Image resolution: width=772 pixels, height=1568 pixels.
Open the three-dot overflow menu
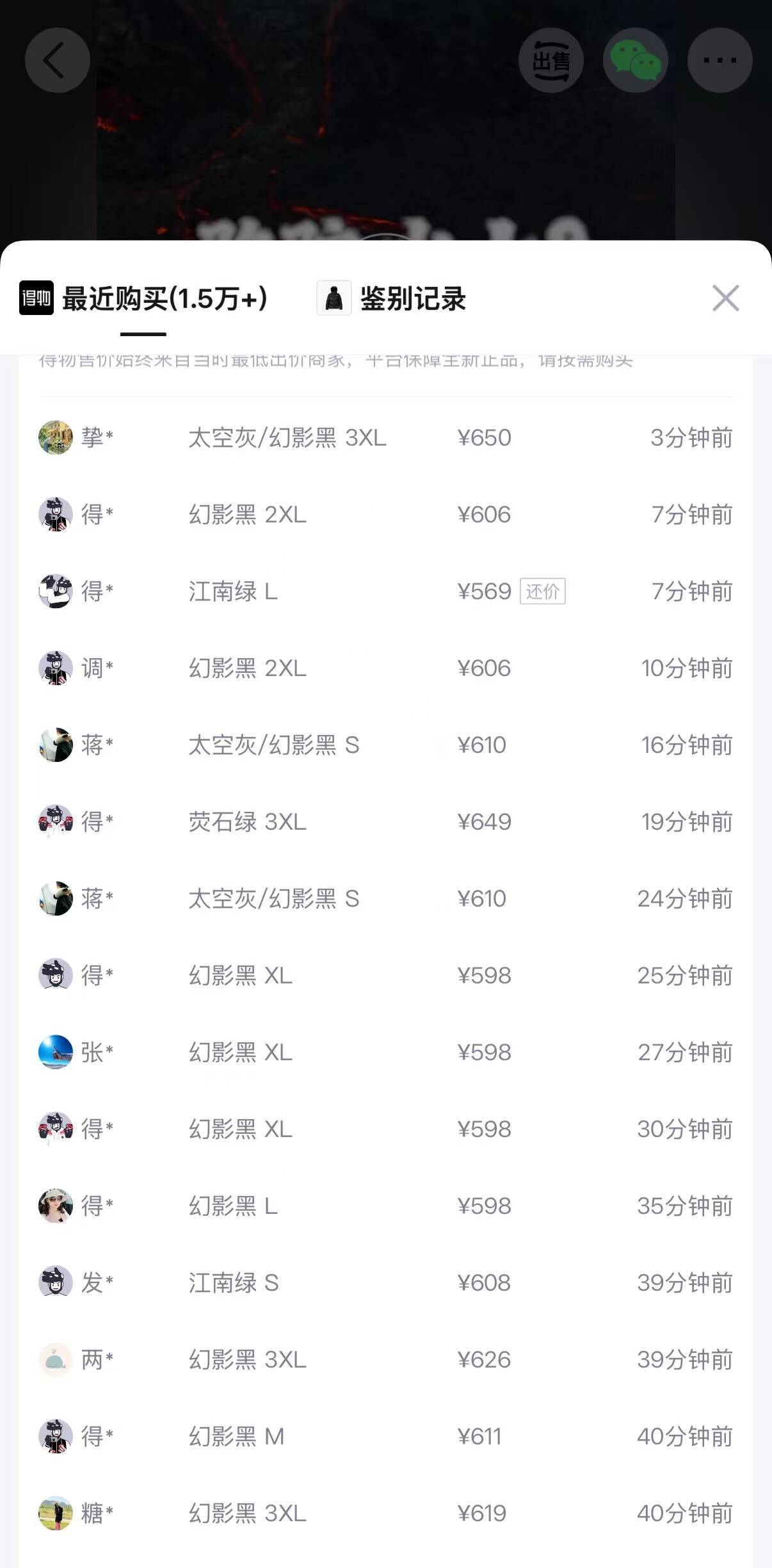click(720, 61)
